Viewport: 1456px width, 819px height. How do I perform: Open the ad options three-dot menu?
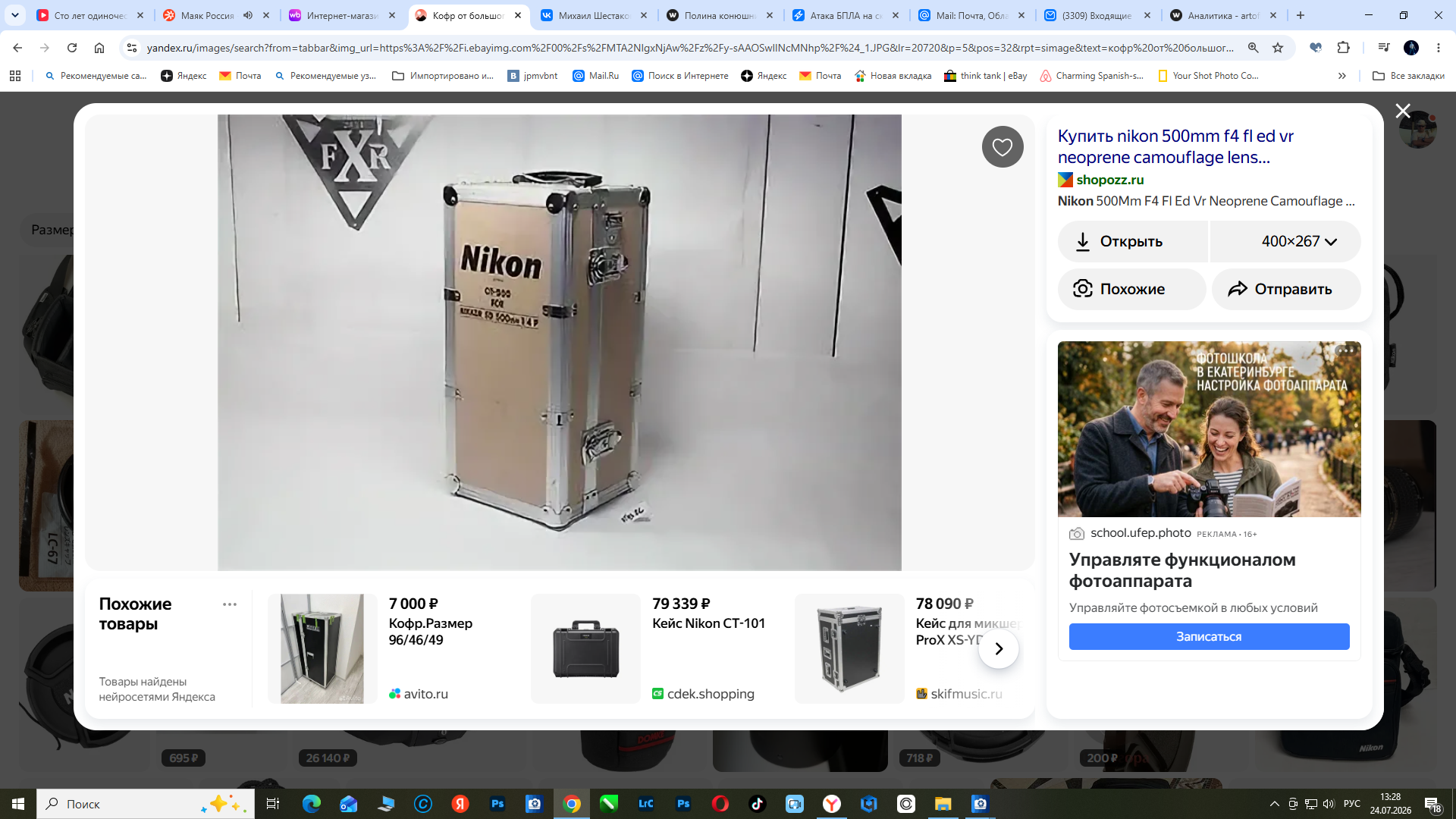pyautogui.click(x=1345, y=350)
